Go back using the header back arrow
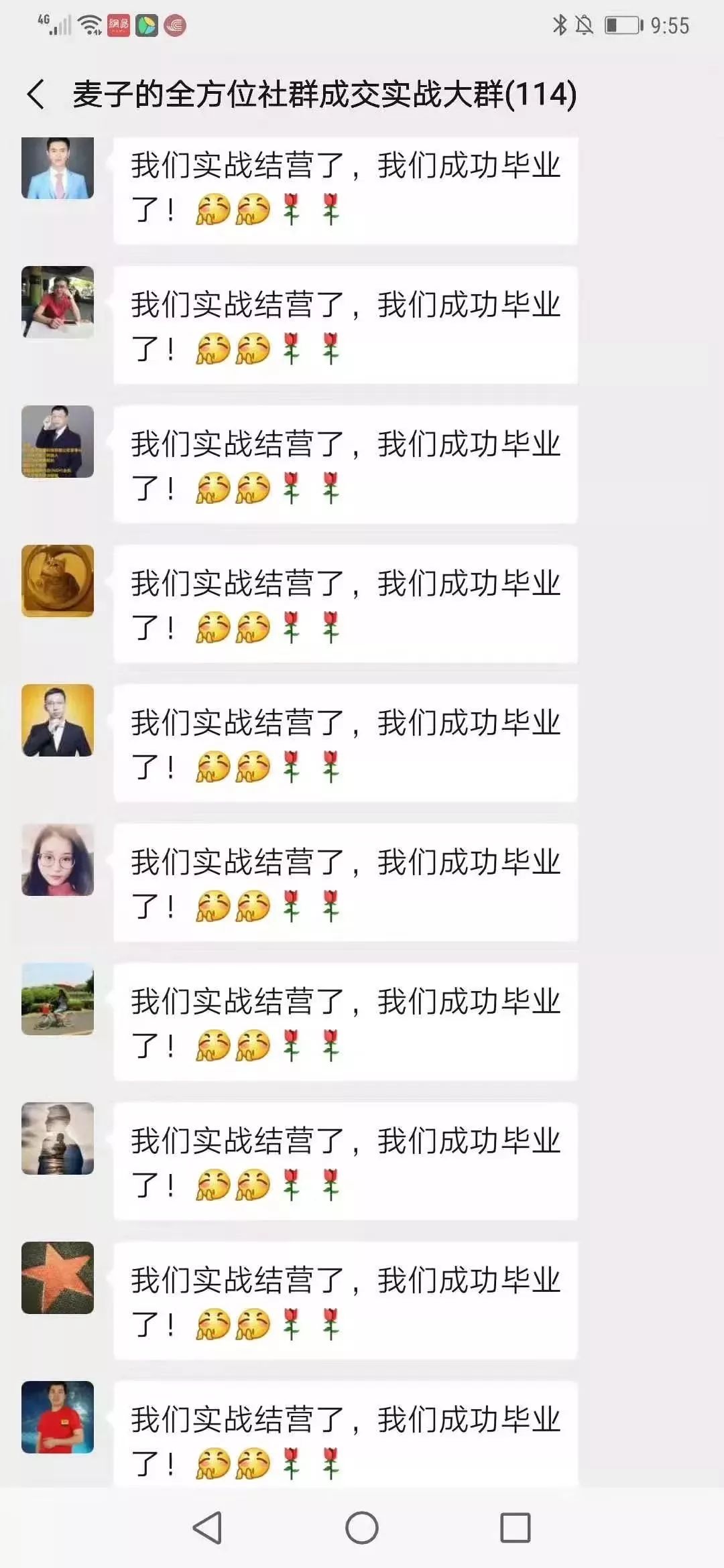This screenshot has width=724, height=1568. coord(37,94)
